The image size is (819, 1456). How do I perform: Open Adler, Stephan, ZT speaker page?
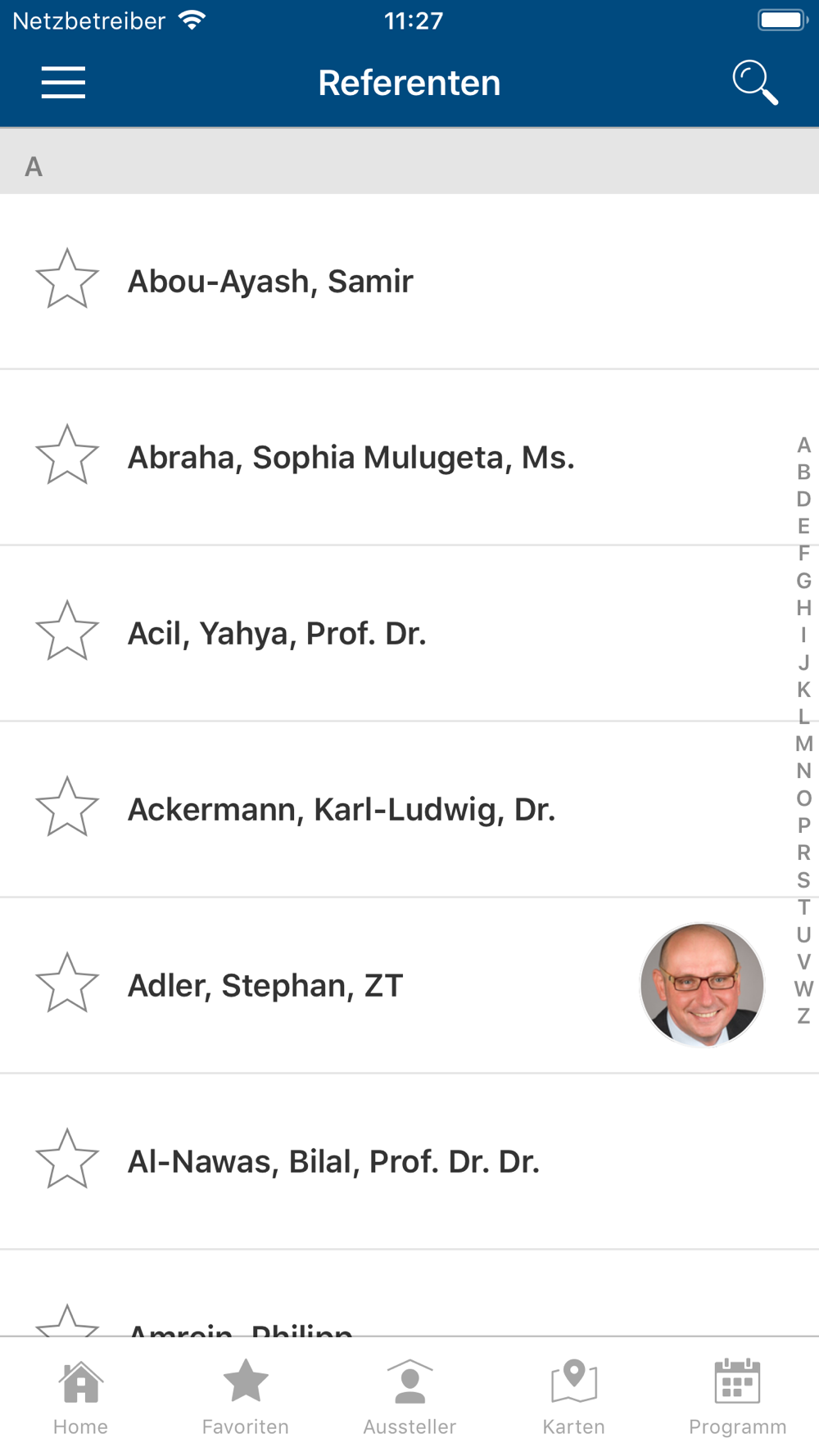pyautogui.click(x=265, y=986)
